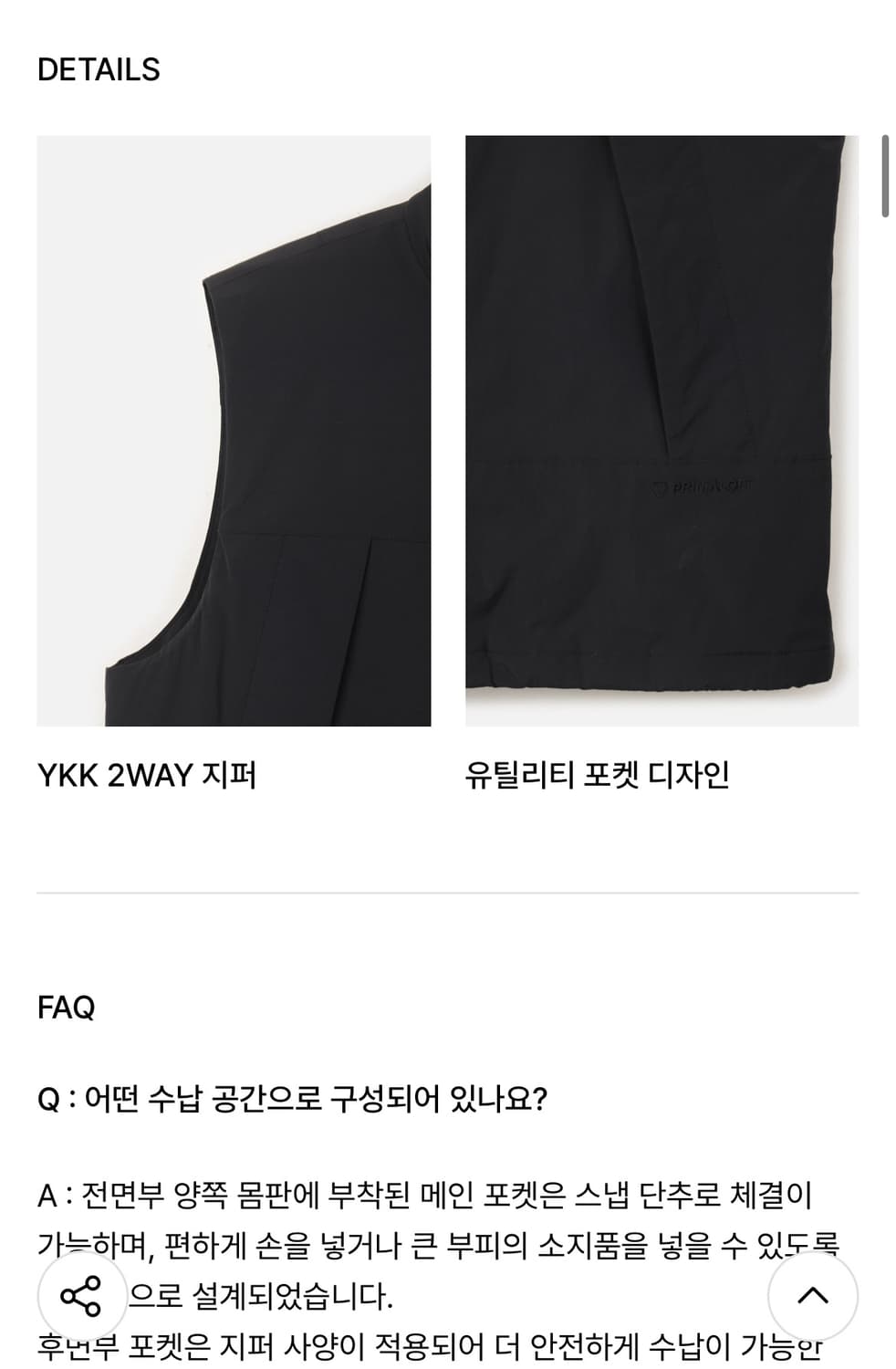Tap the divider line between sections
The image size is (896, 1369).
(448, 889)
